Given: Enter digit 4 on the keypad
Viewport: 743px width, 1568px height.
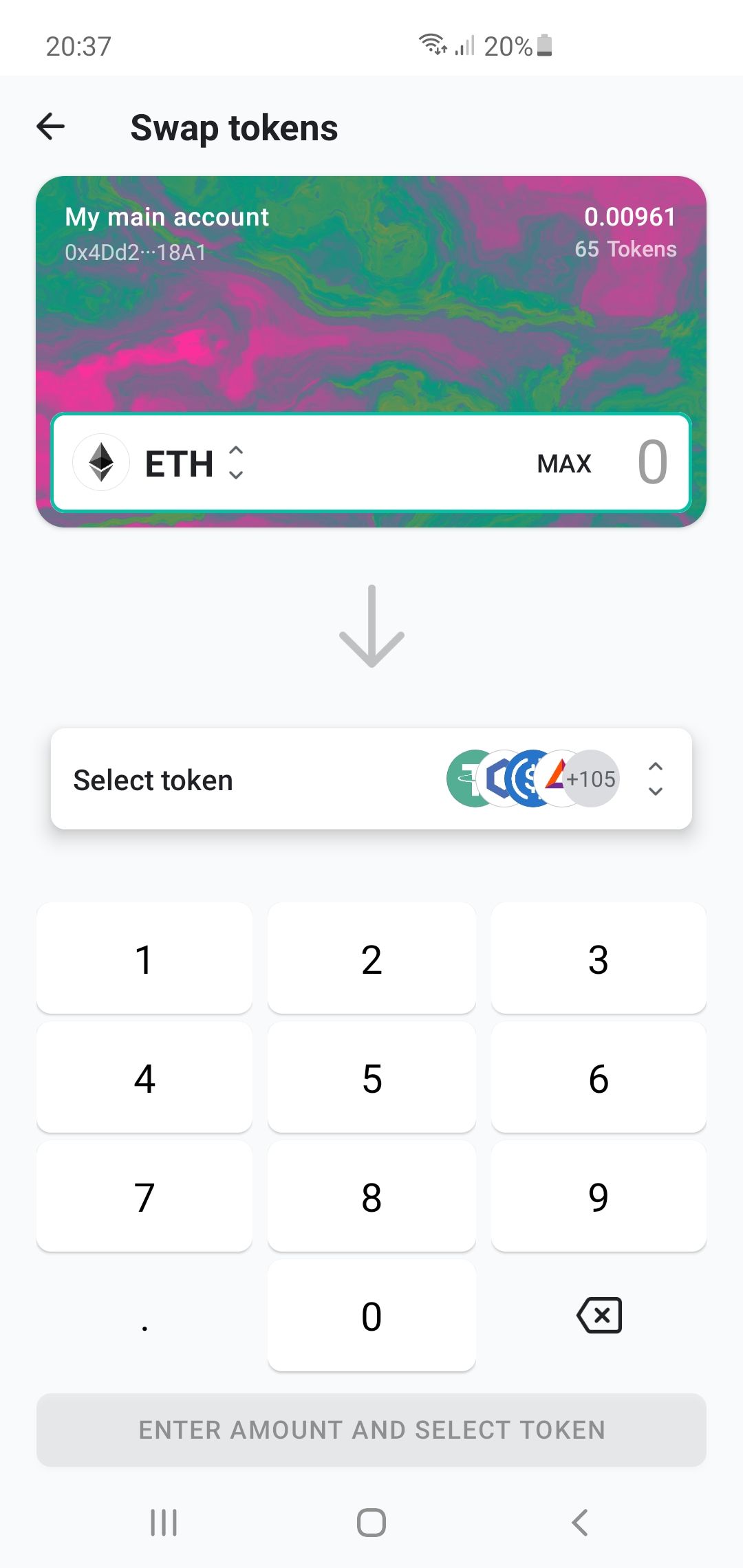Looking at the screenshot, I should point(144,1077).
